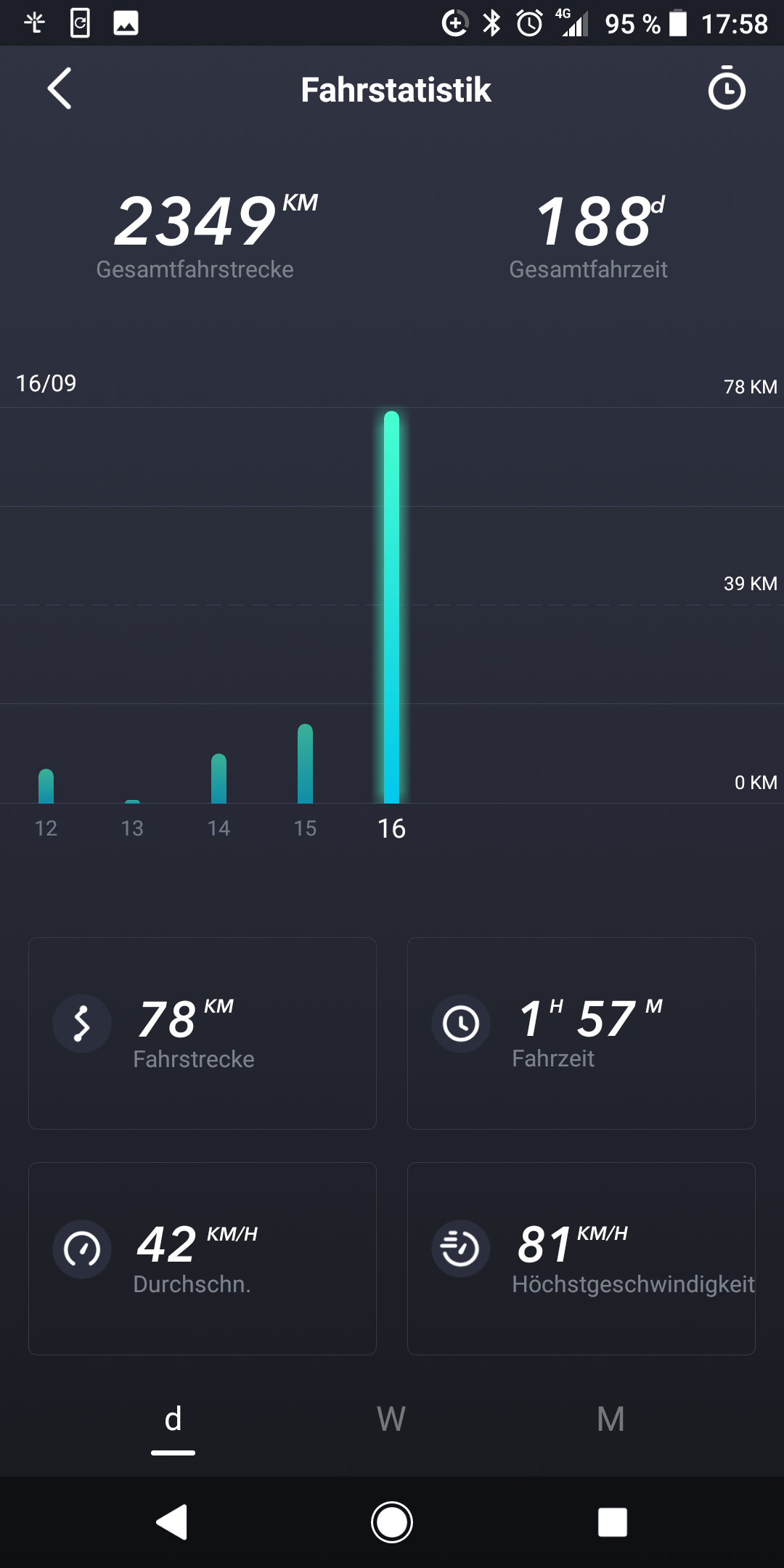
Task: Select the bar for day 15
Action: (x=305, y=764)
